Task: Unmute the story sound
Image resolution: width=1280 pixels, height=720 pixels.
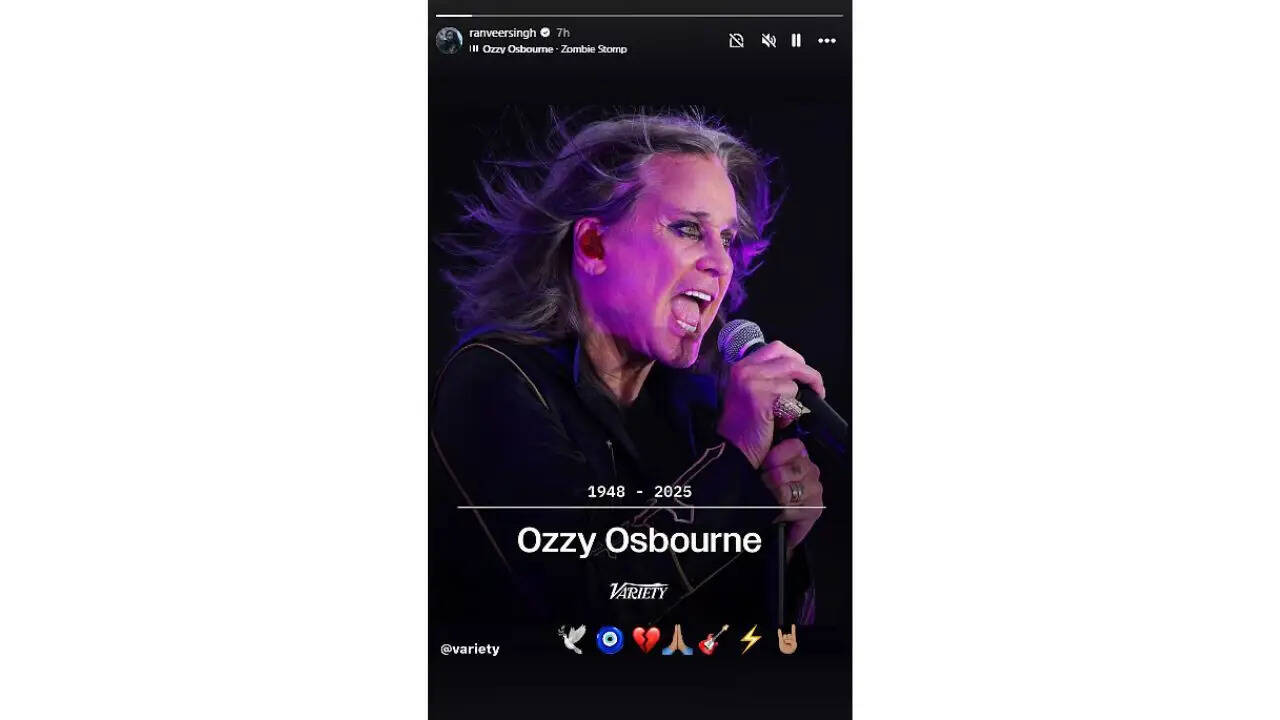Action: pos(768,41)
